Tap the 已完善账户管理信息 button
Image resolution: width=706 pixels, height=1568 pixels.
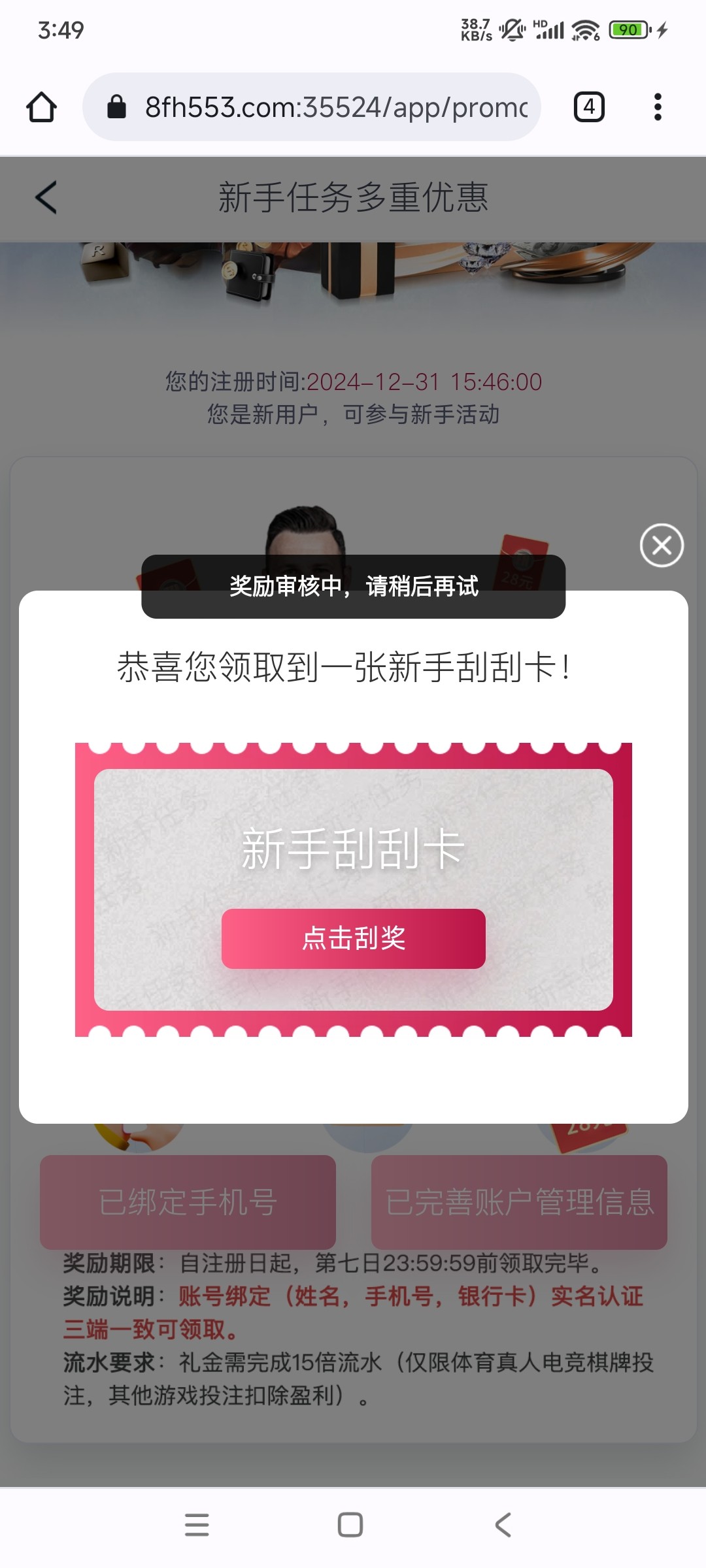click(x=519, y=1202)
